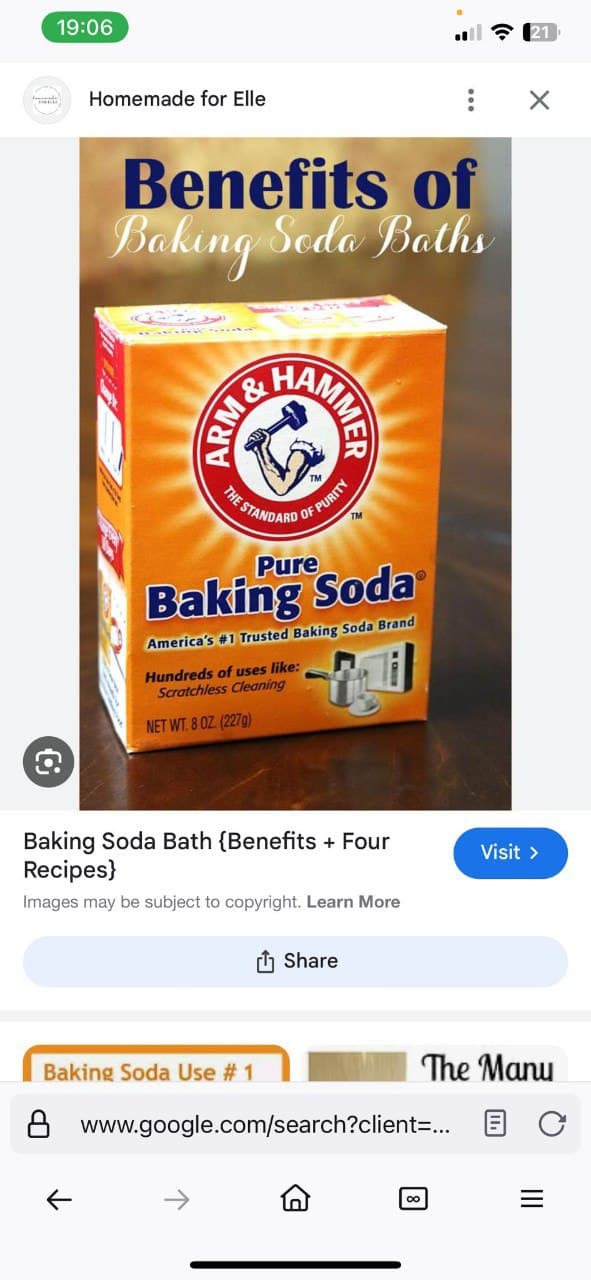This screenshot has width=591, height=1280.
Task: Open the Homemade for Elle source
Action: [x=177, y=99]
